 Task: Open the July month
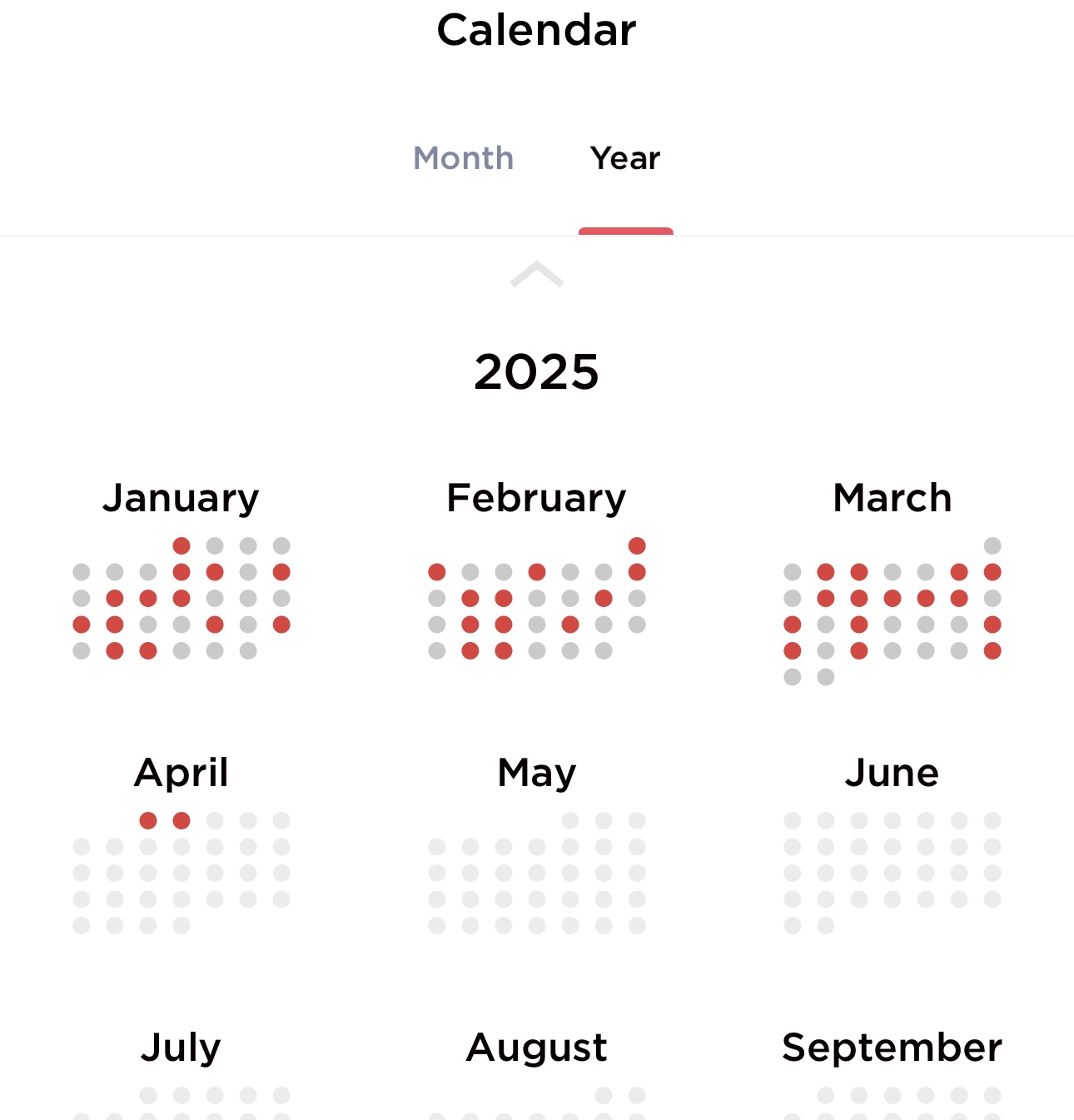181,1048
